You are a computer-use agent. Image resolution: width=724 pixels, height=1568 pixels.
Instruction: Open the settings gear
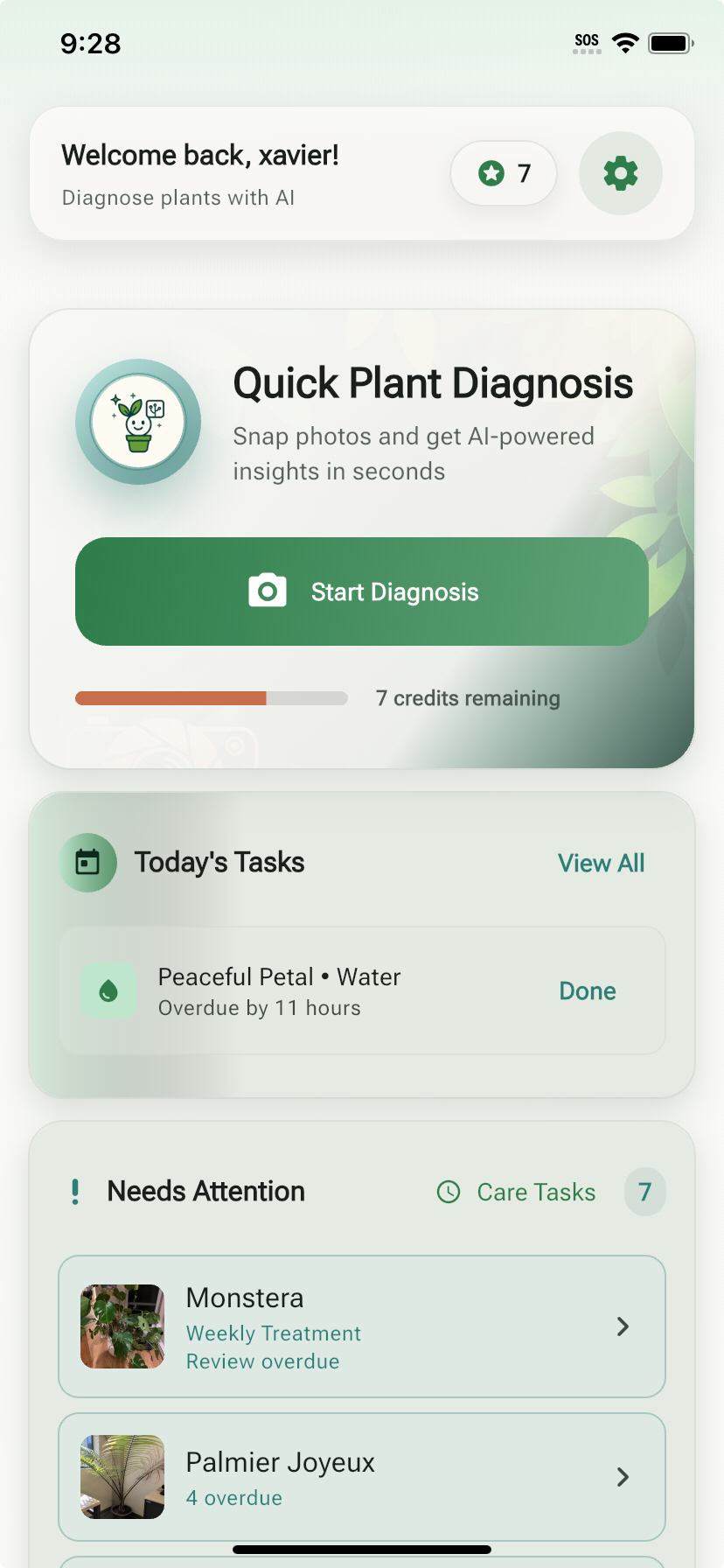click(x=620, y=173)
